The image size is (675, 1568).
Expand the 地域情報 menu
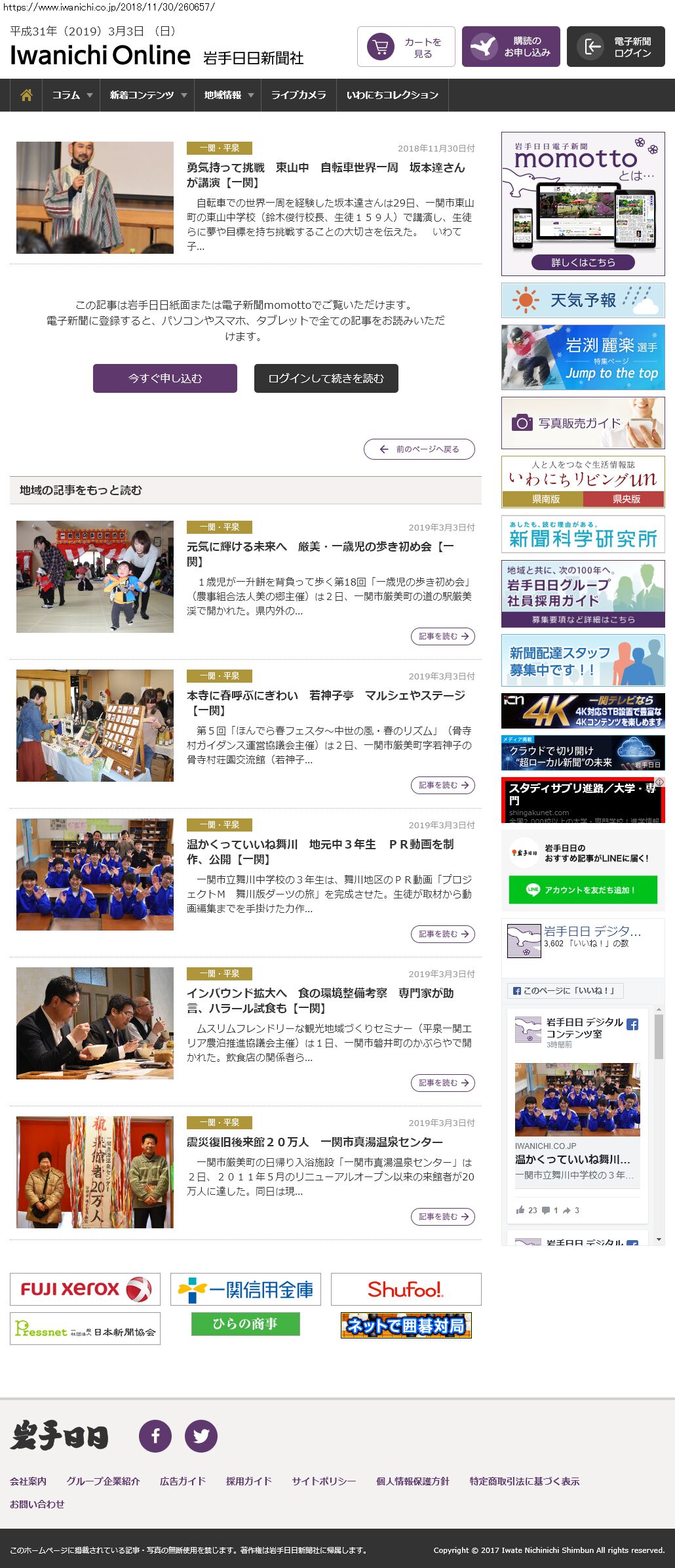click(228, 95)
